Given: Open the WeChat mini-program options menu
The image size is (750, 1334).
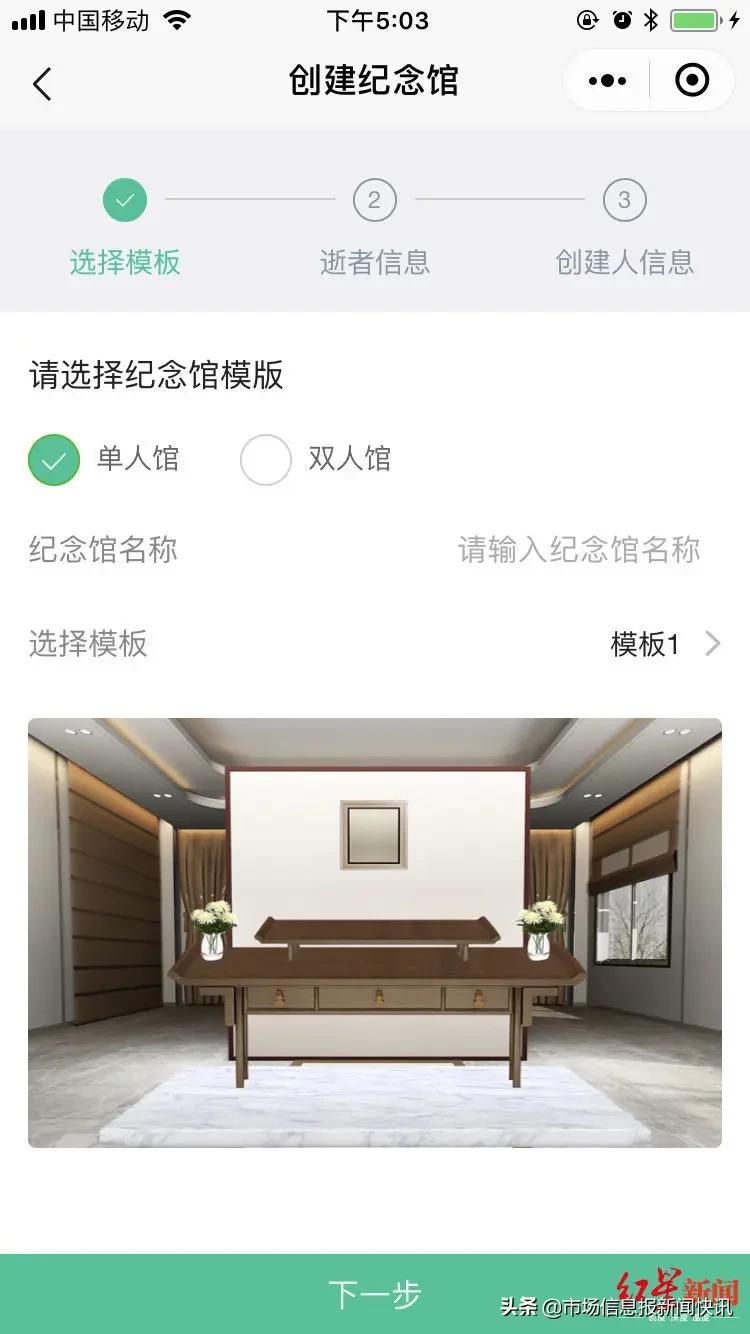Looking at the screenshot, I should coord(607,80).
